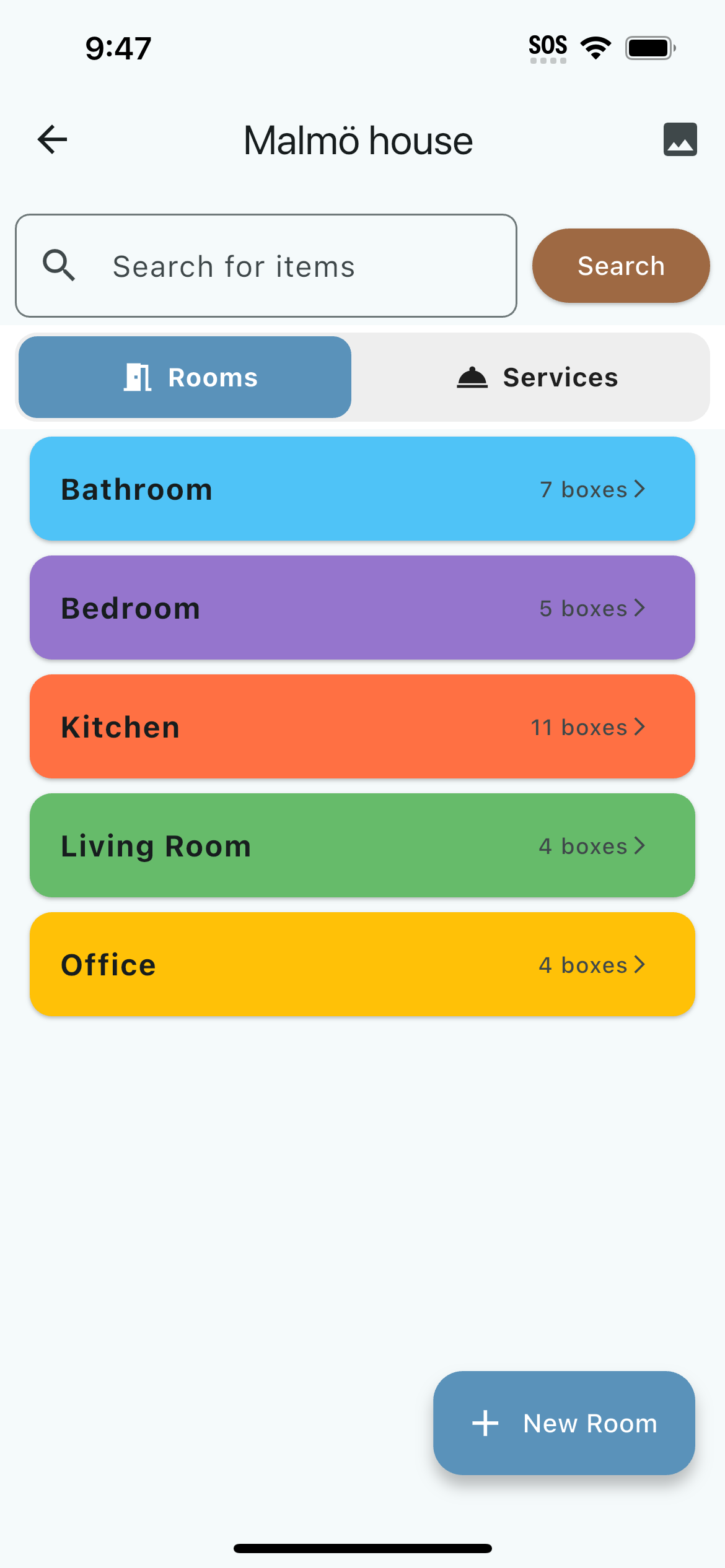Click the bell icon on the Services tab
Image resolution: width=725 pixels, height=1568 pixels.
472,377
